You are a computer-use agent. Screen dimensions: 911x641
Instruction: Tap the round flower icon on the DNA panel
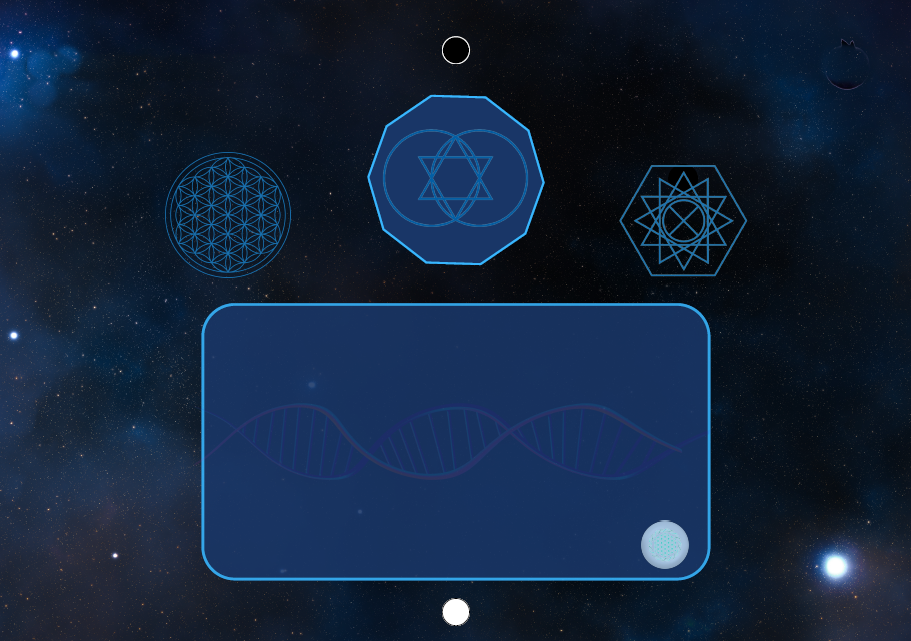[665, 545]
